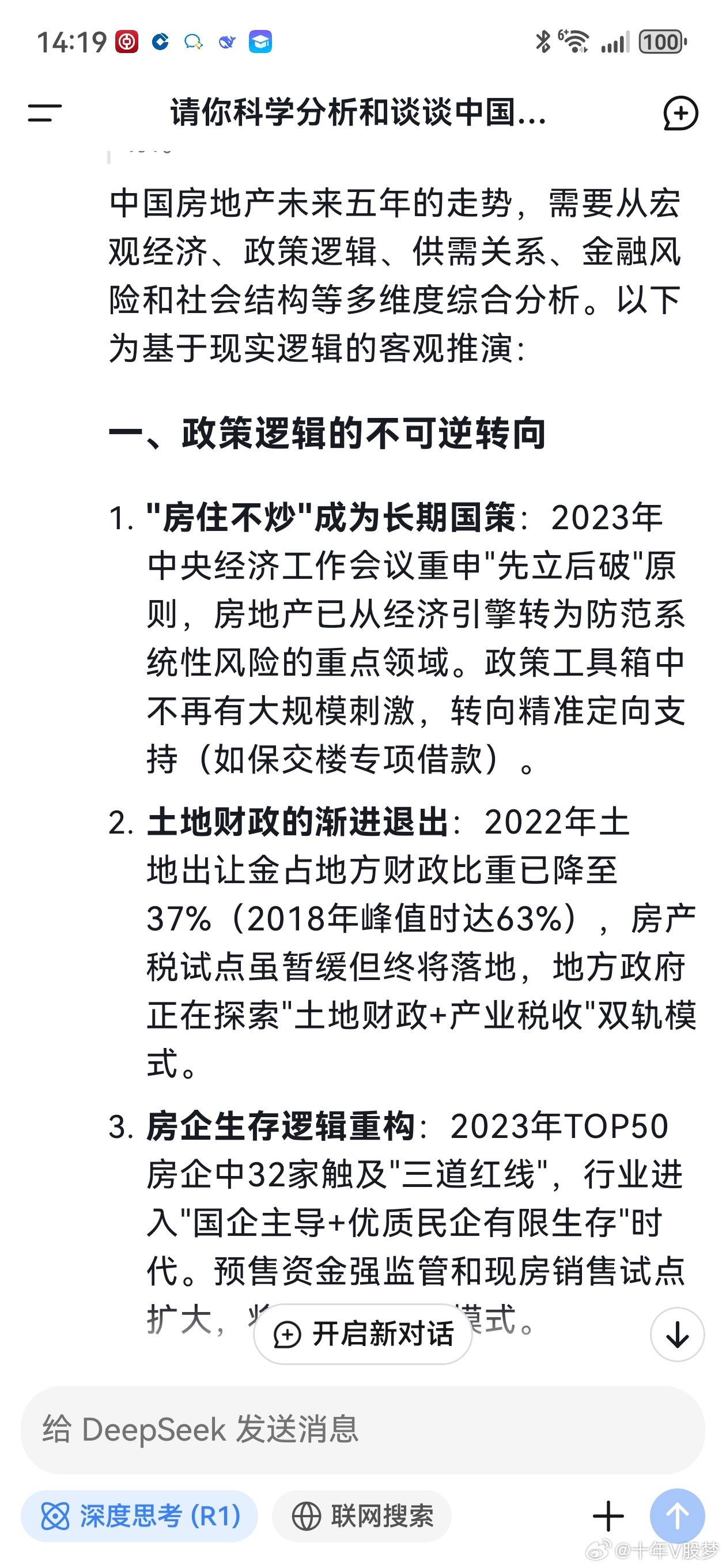
Task: Start a new chat from top-right icon
Action: tap(680, 112)
